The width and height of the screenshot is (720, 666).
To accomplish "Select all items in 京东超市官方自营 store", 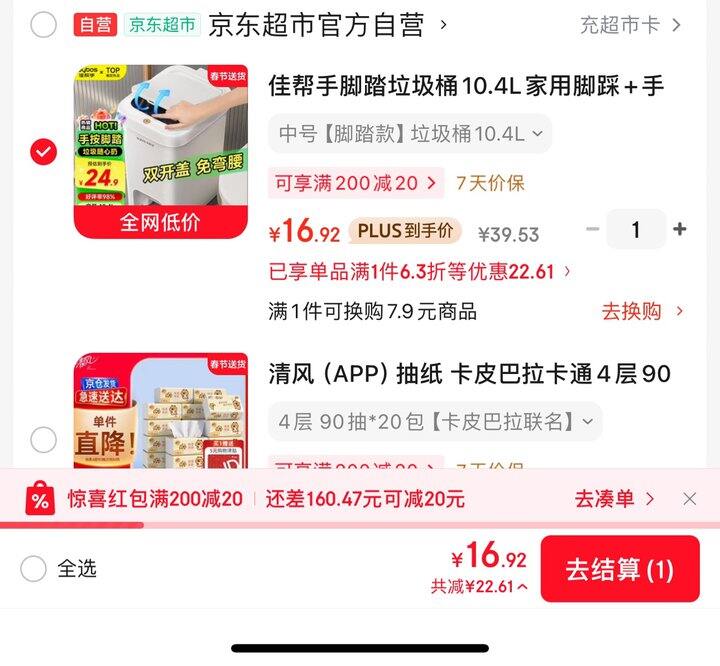I will coord(43,24).
